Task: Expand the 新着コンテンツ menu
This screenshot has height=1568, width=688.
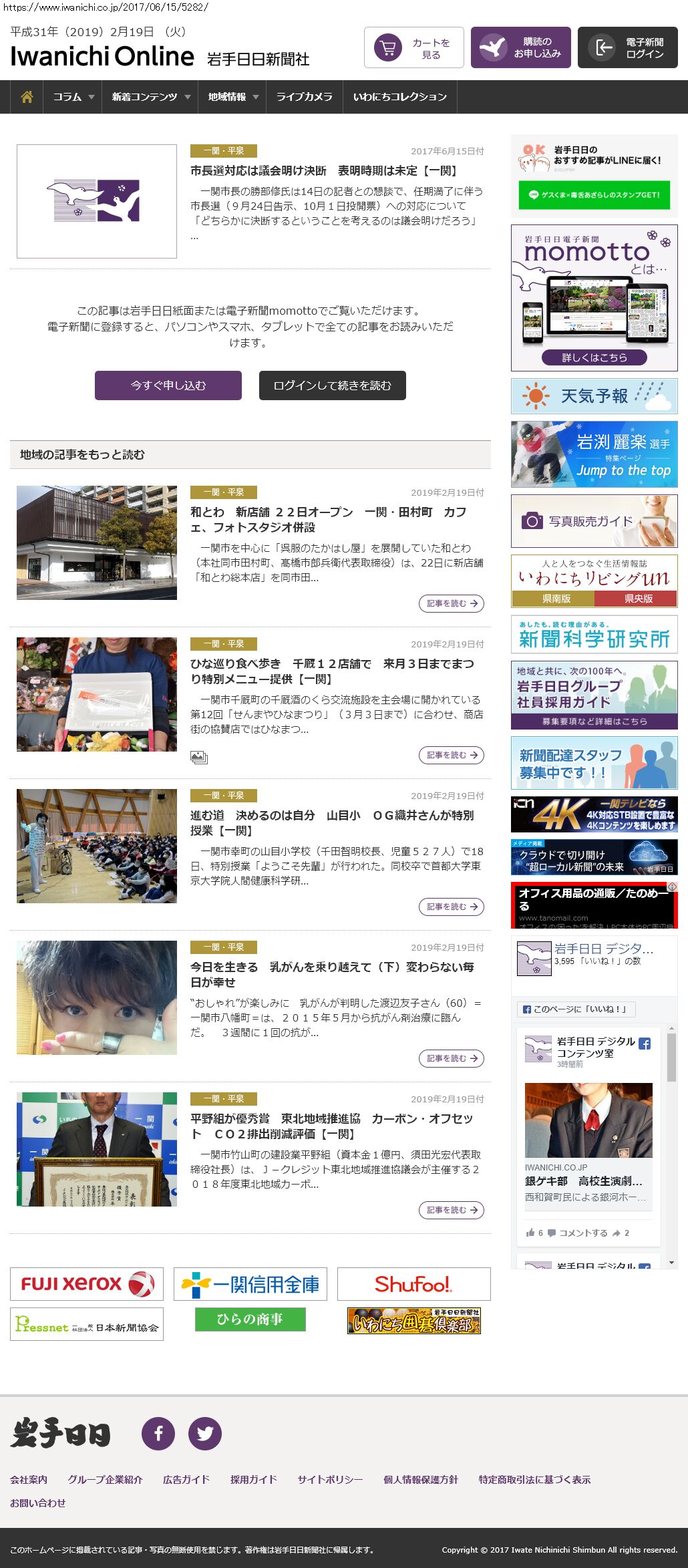Action: (150, 97)
